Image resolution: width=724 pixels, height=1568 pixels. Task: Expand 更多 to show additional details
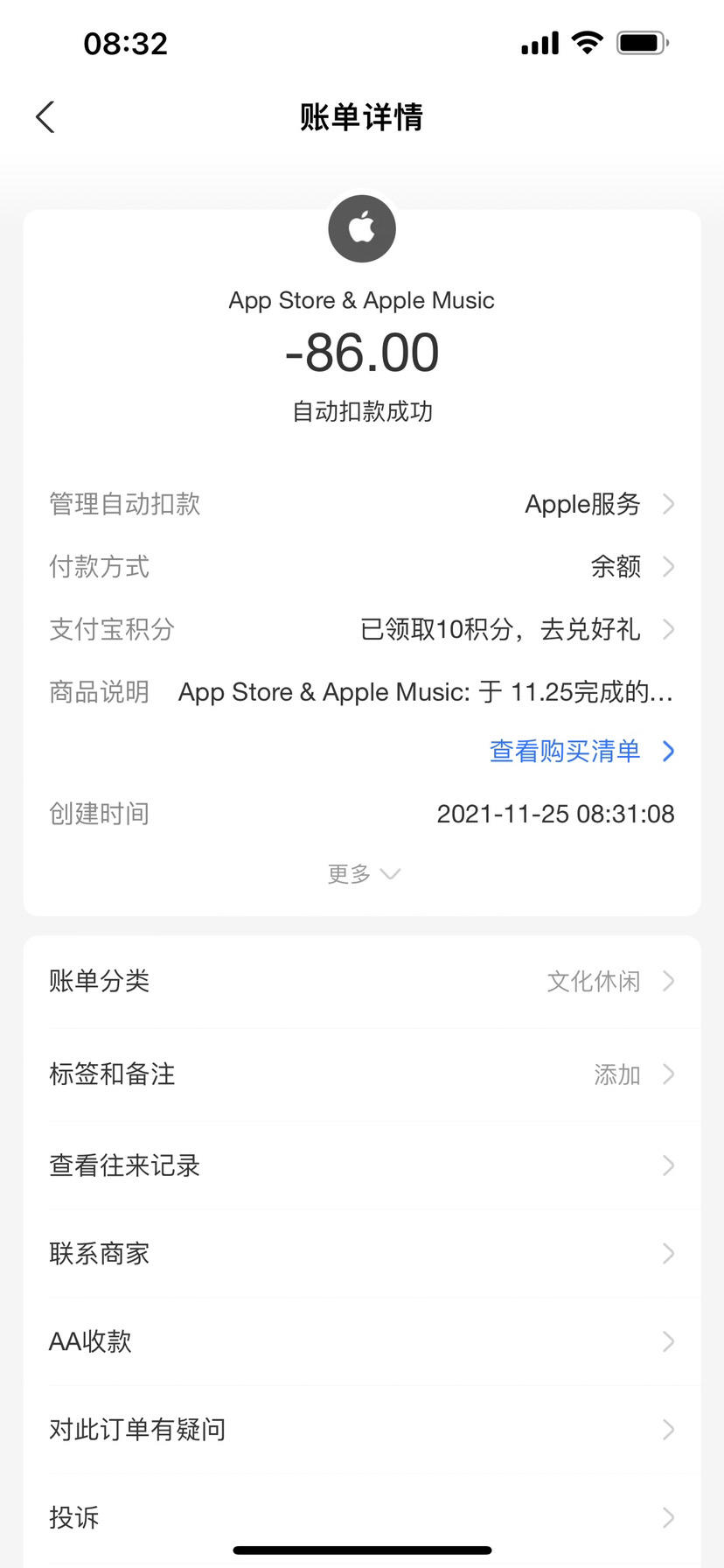(362, 873)
